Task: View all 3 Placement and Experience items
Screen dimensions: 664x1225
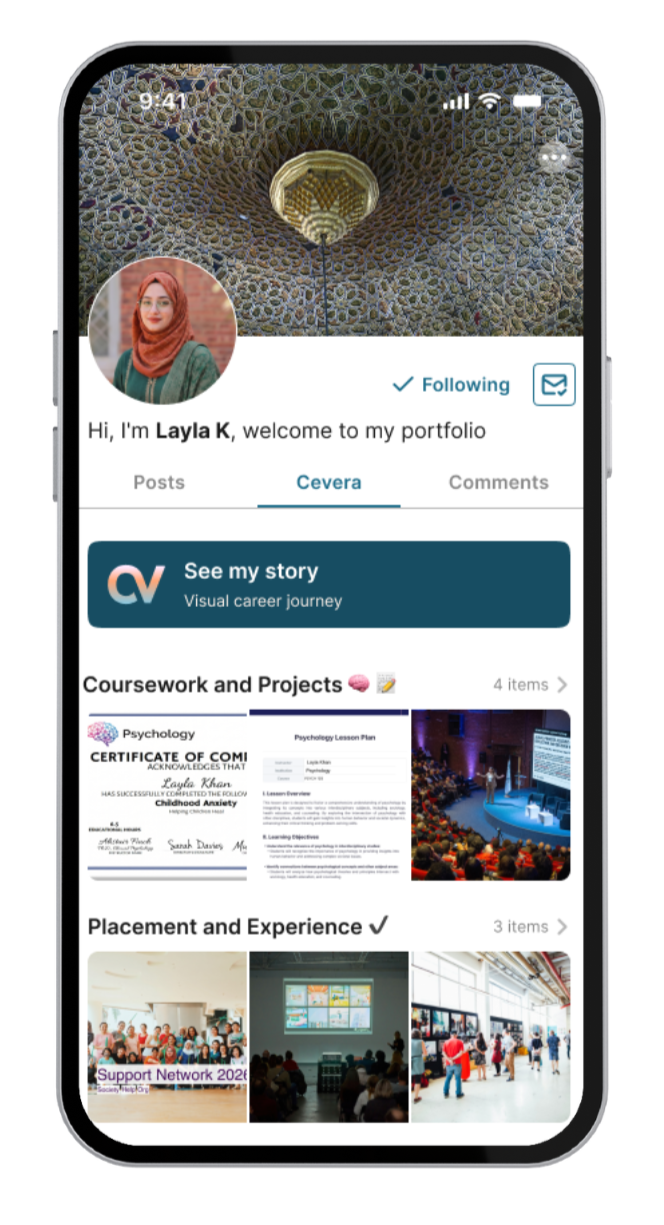Action: (x=531, y=927)
